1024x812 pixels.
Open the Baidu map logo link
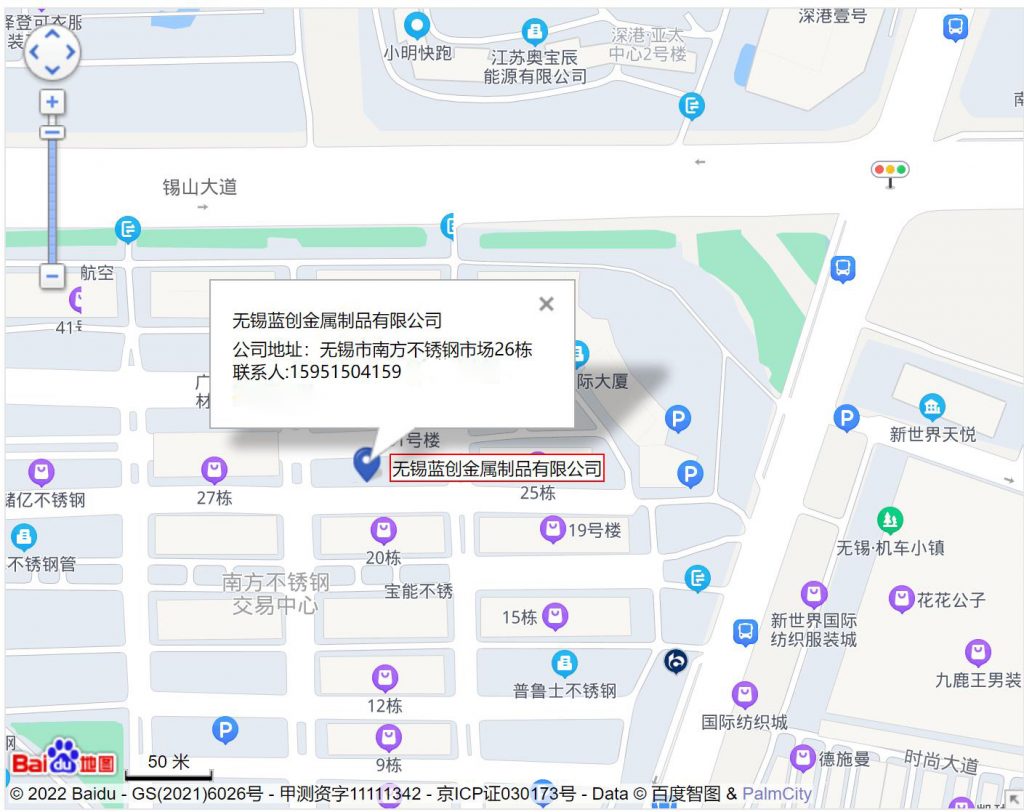pos(62,760)
